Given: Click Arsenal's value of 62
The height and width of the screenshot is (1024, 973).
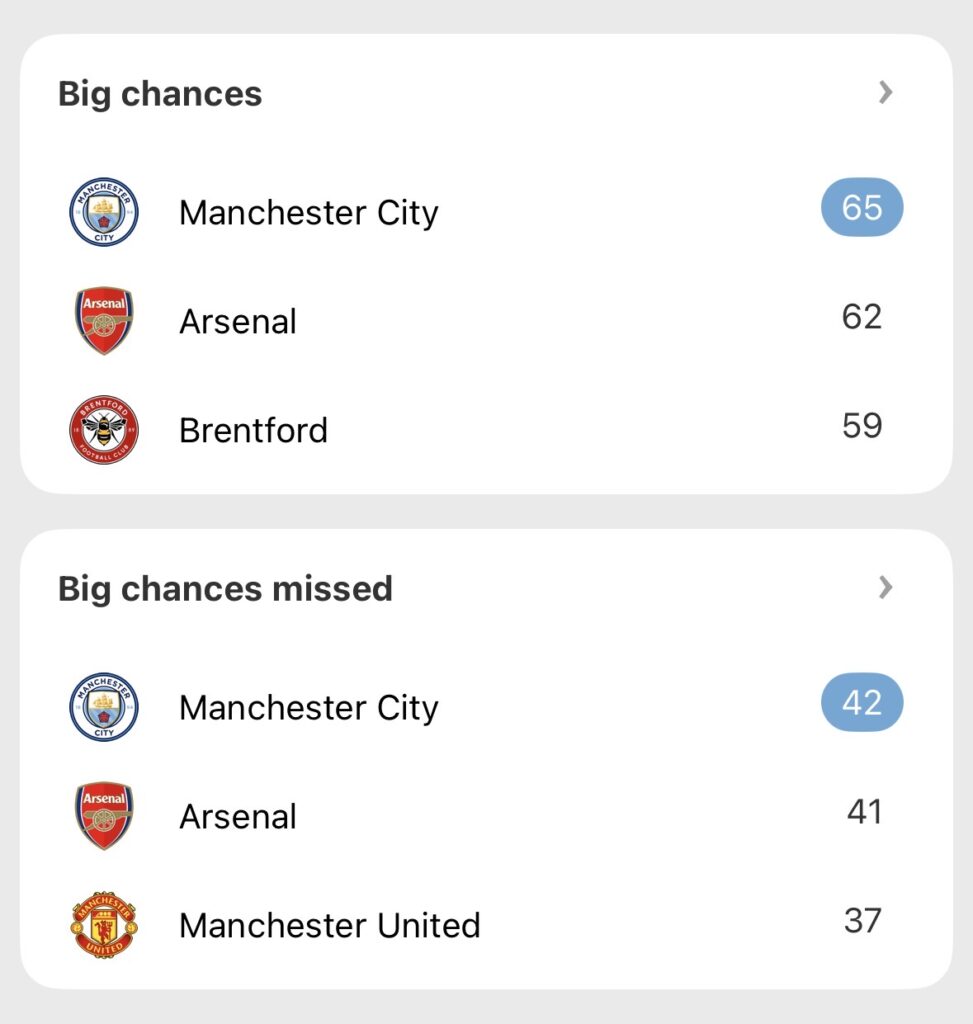Looking at the screenshot, I should 862,317.
